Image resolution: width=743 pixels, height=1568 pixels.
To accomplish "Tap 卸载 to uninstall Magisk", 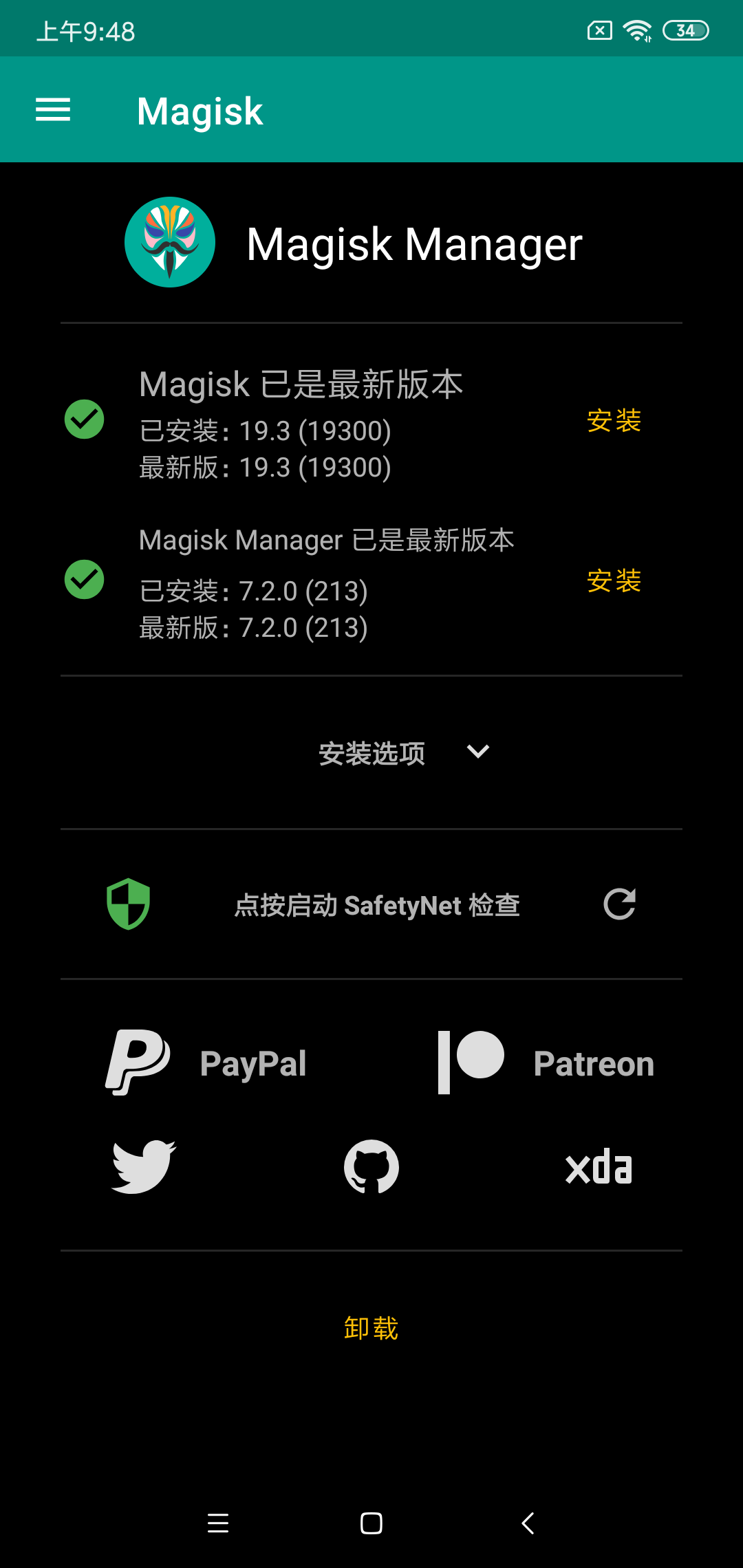I will pyautogui.click(x=371, y=1329).
